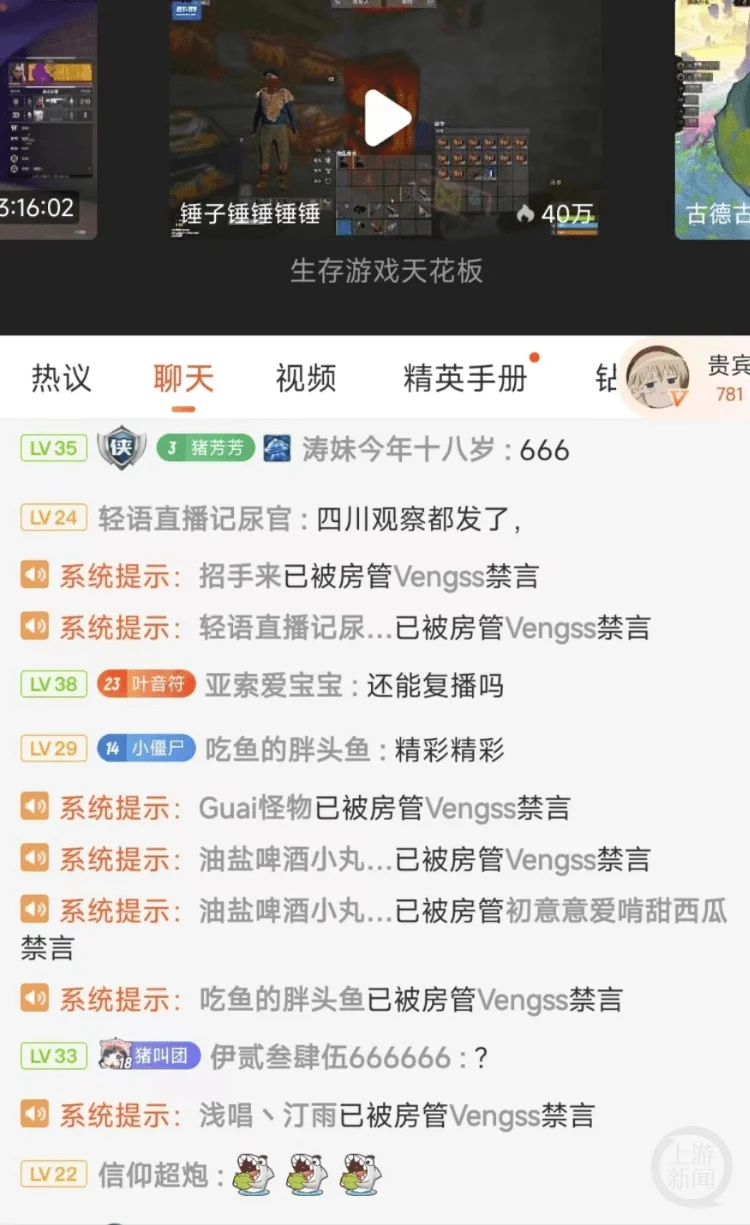
Task: Open the 古德古 stream thumbnail on the right
Action: [715, 115]
